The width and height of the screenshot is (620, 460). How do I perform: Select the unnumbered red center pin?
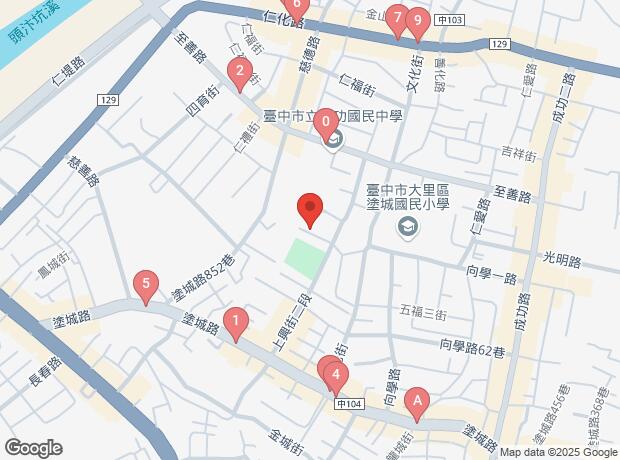[310, 209]
